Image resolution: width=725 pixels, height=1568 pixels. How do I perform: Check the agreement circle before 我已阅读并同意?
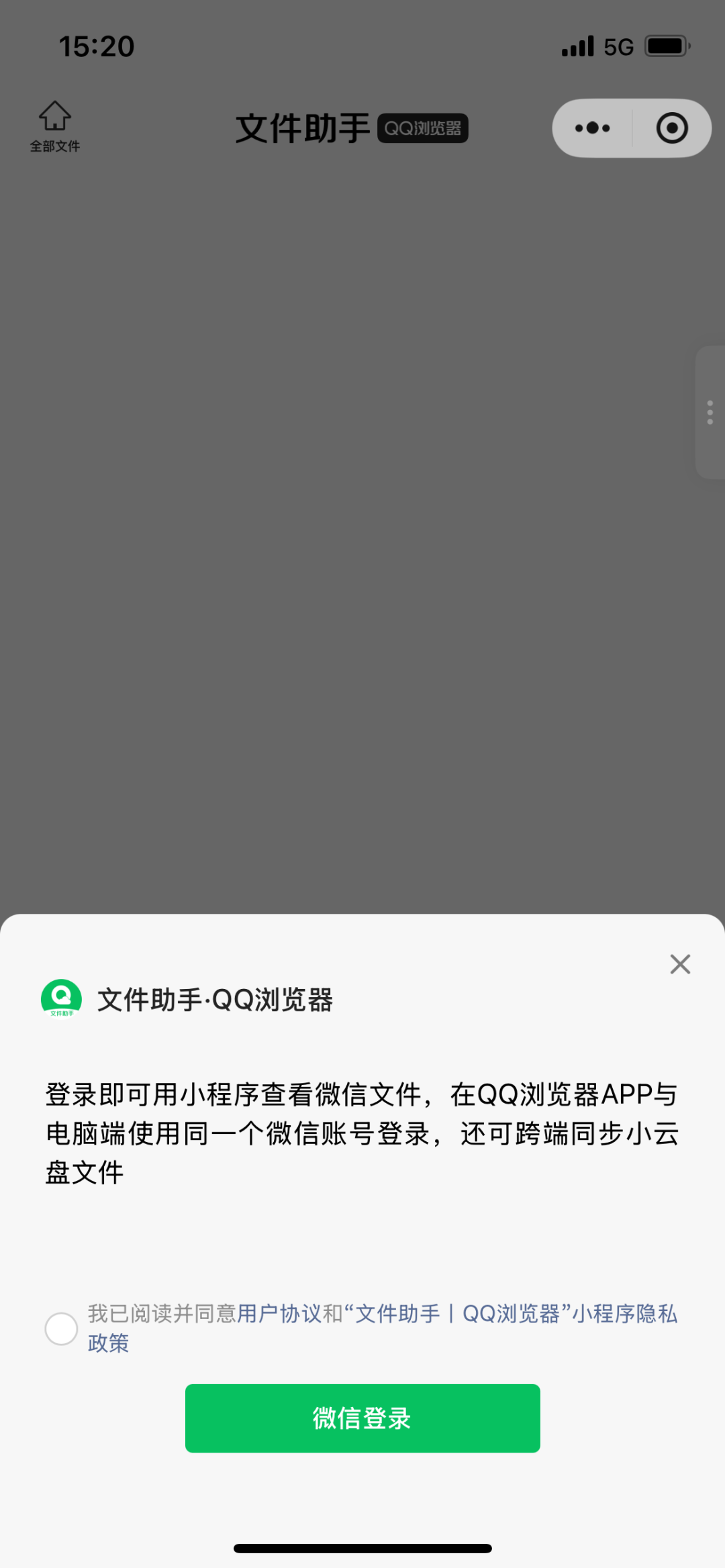tap(61, 1328)
